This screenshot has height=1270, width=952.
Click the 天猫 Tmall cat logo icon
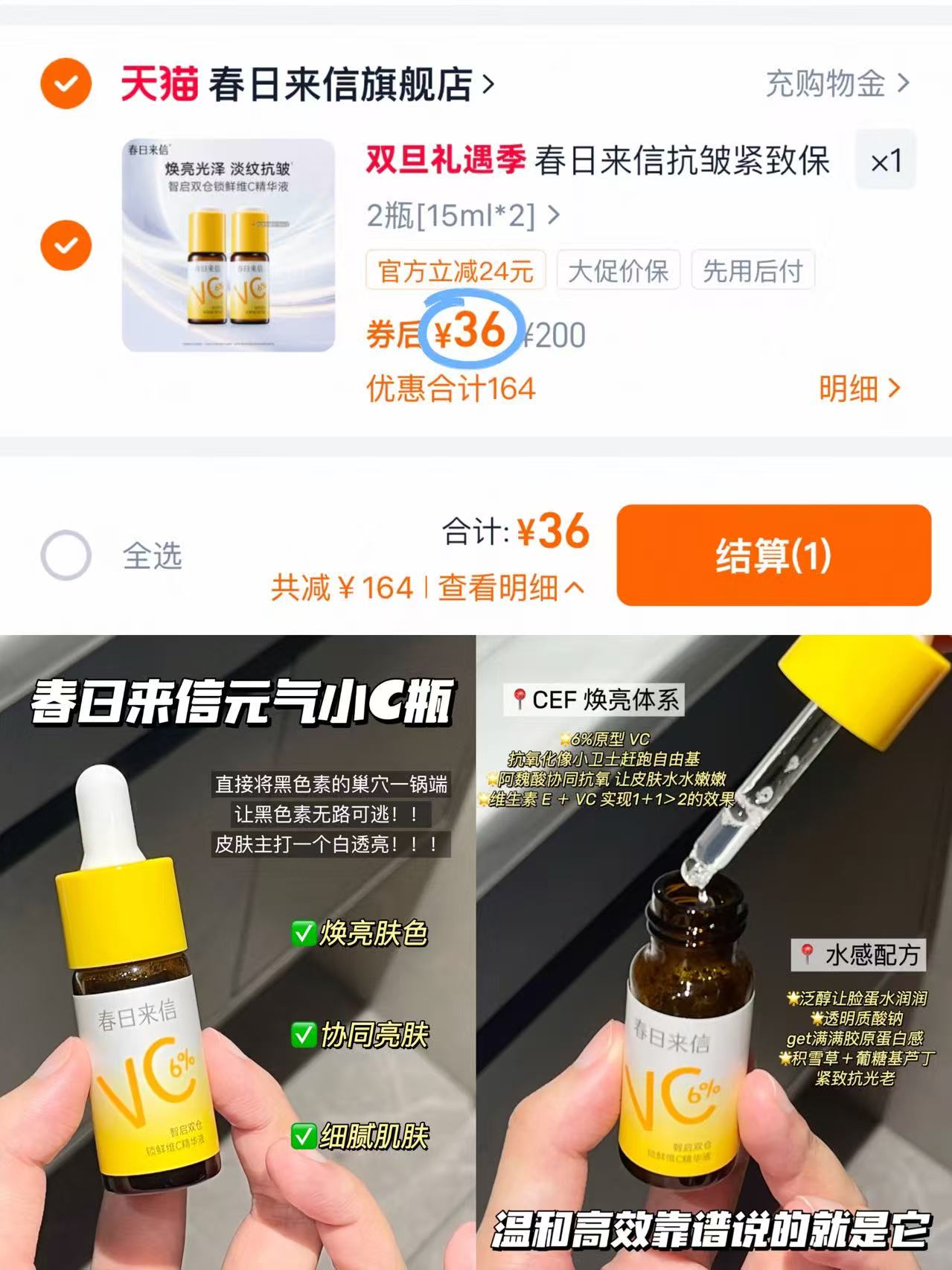(x=160, y=84)
